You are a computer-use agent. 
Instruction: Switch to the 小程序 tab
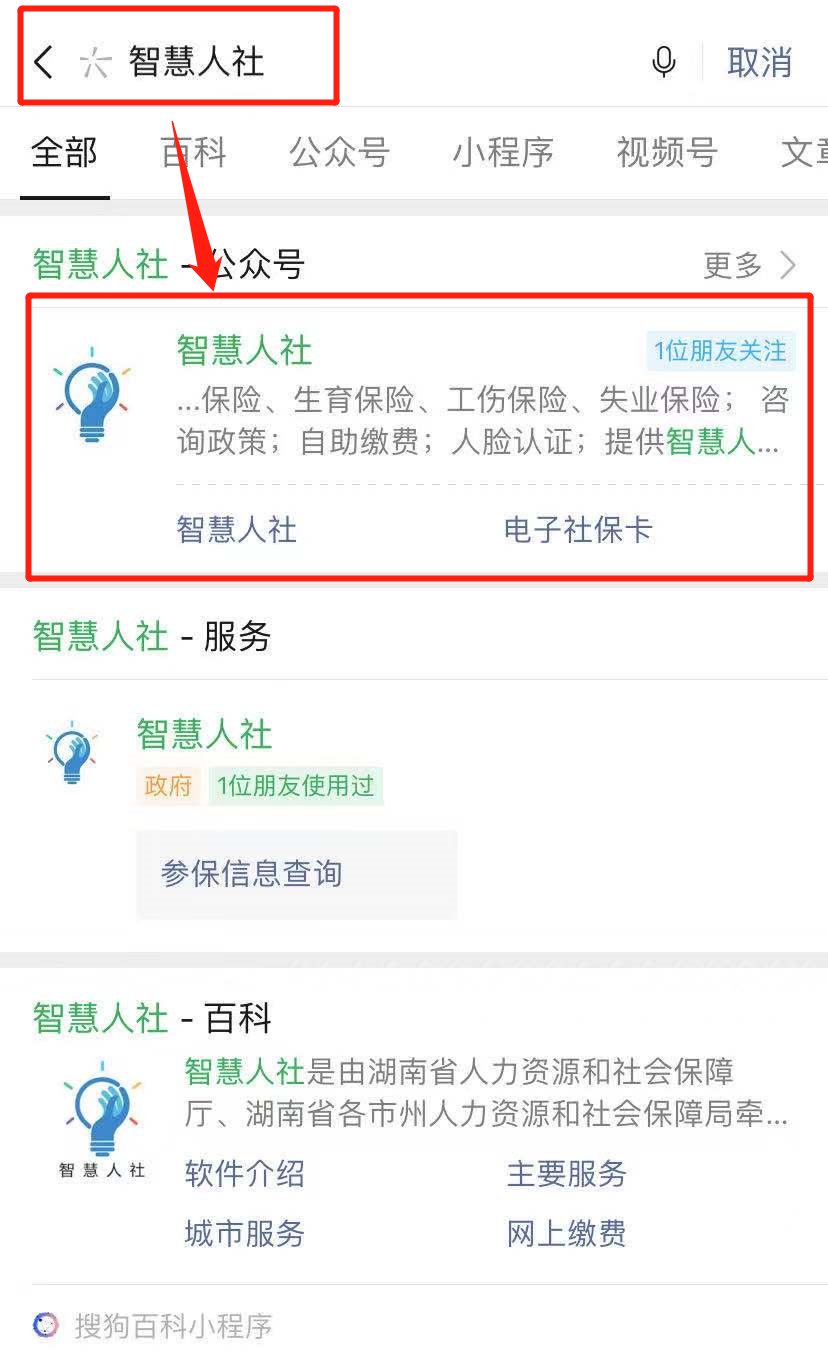[503, 153]
